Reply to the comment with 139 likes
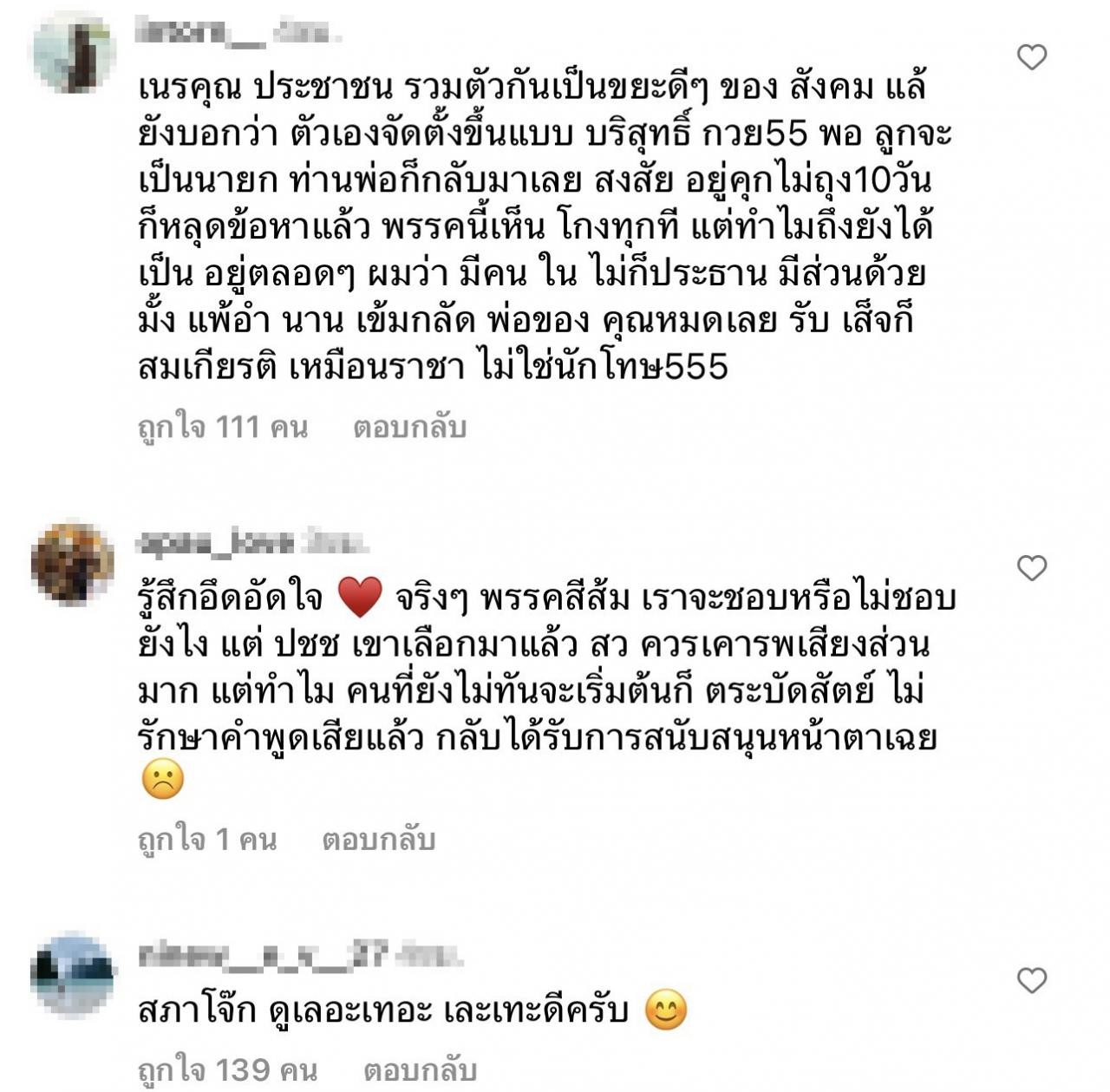 tap(420, 1069)
